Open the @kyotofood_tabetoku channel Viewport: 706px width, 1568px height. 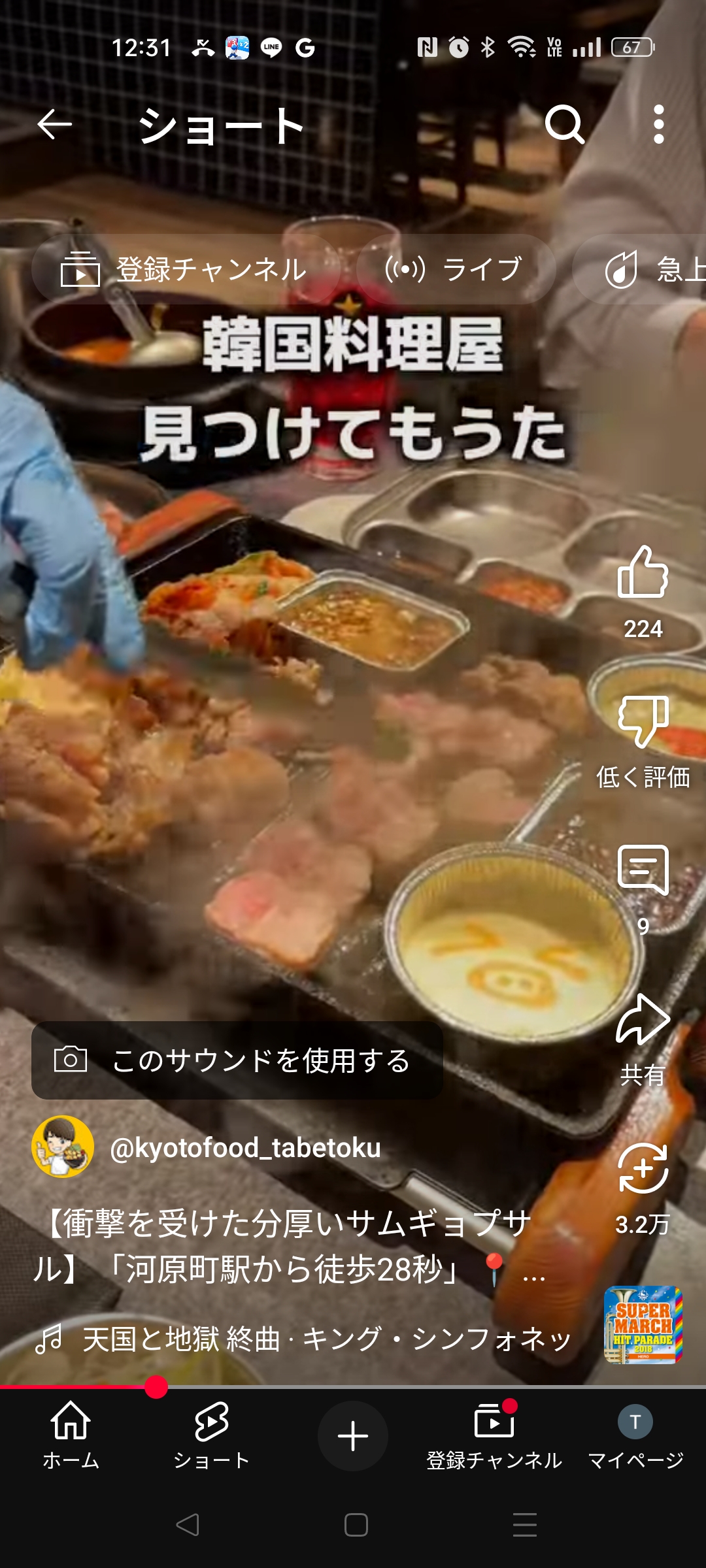245,1148
